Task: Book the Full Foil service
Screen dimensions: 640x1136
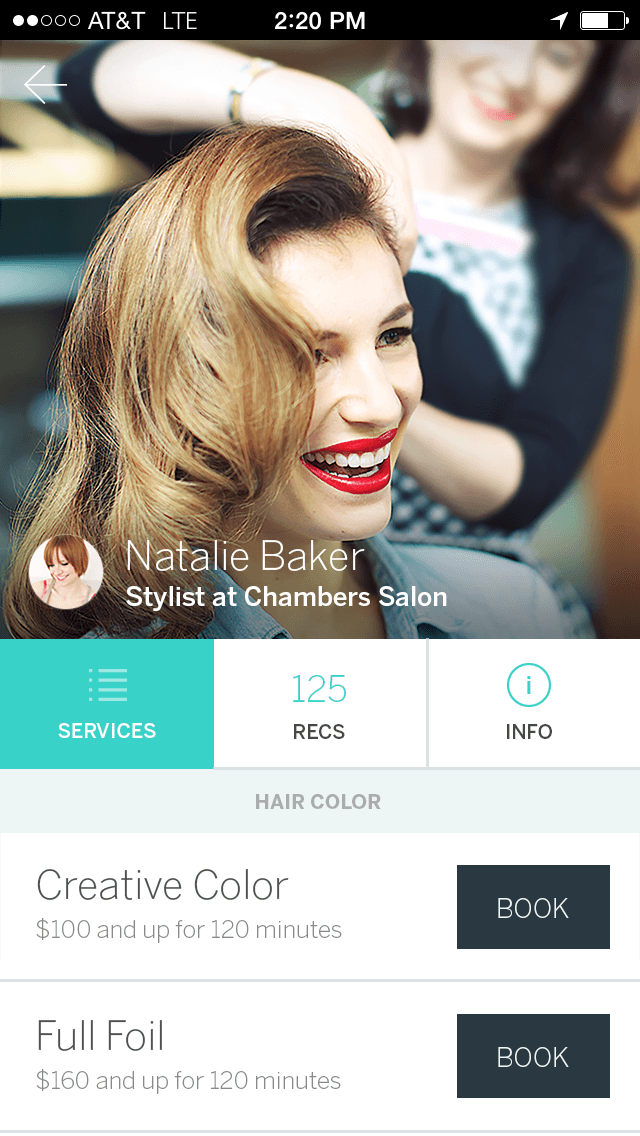Action: click(533, 1056)
